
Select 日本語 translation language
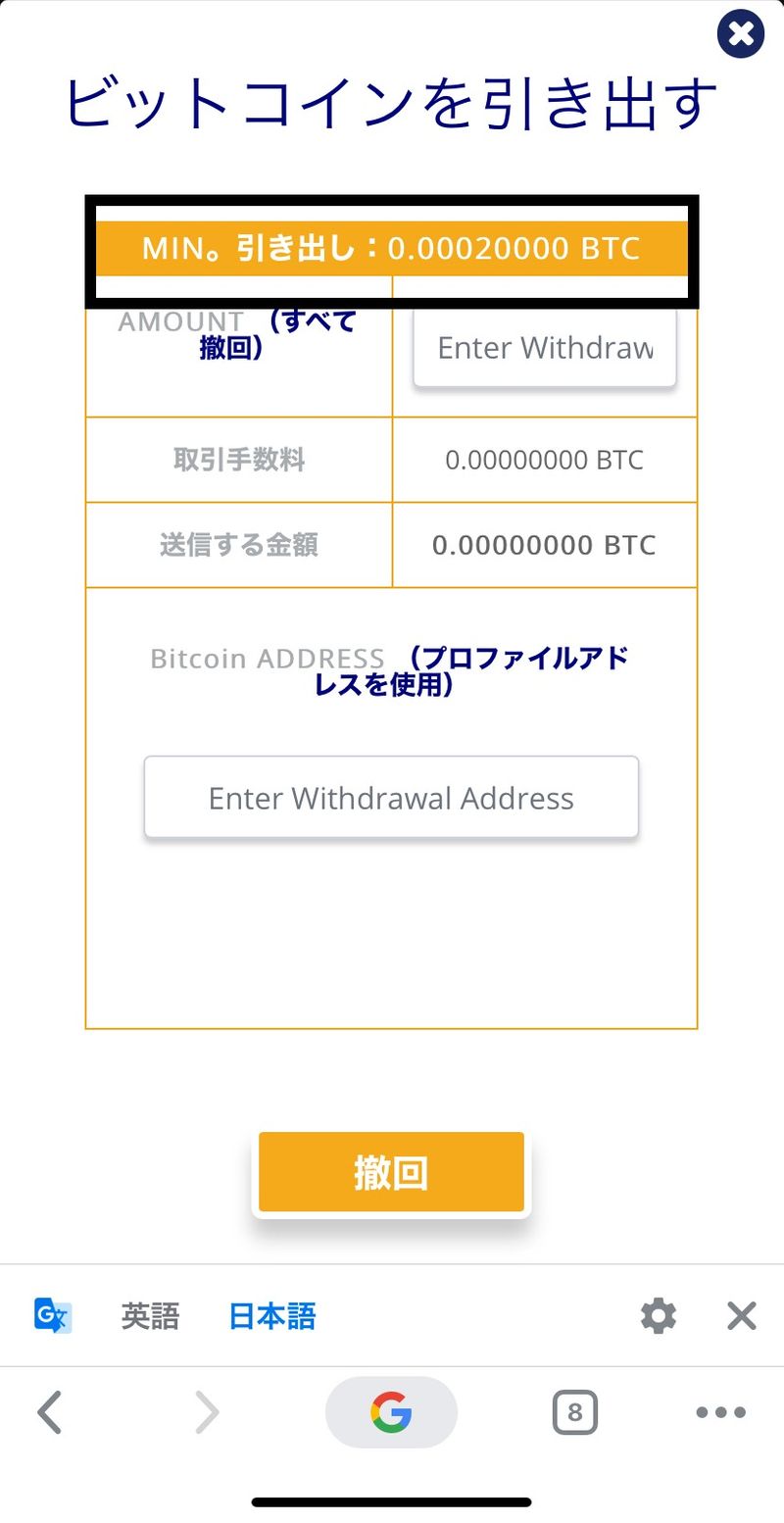coord(272,1316)
